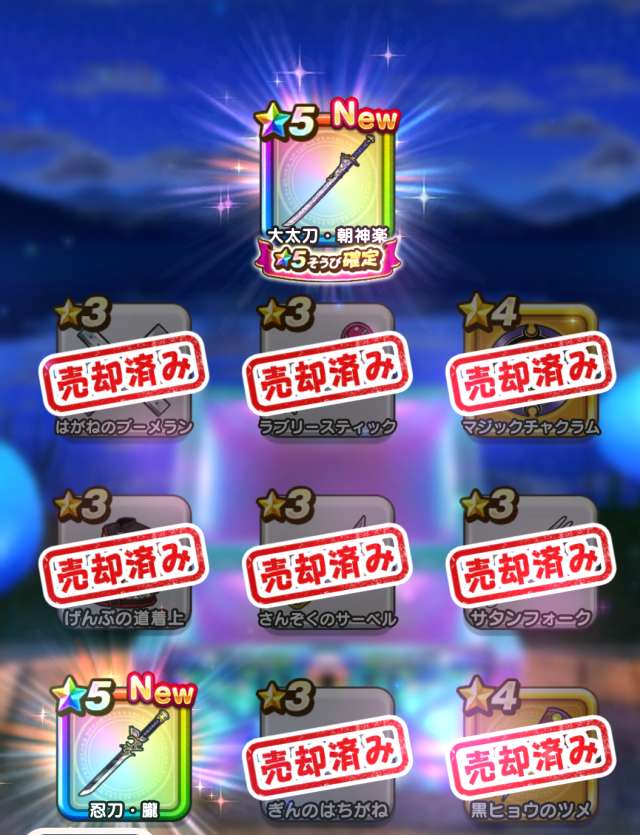Open the 大太刀・朝神楽 five-star item
Viewport: 640px width, 835px height.
(326, 184)
